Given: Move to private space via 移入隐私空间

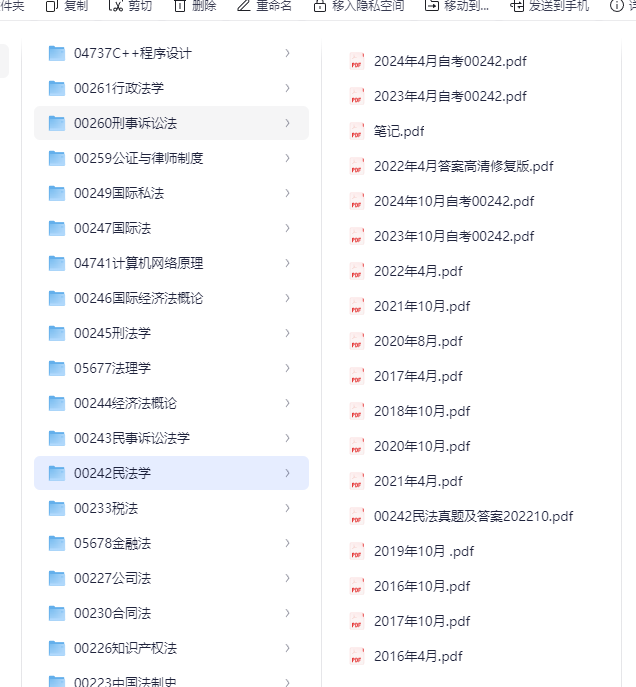Looking at the screenshot, I should coord(359,6).
